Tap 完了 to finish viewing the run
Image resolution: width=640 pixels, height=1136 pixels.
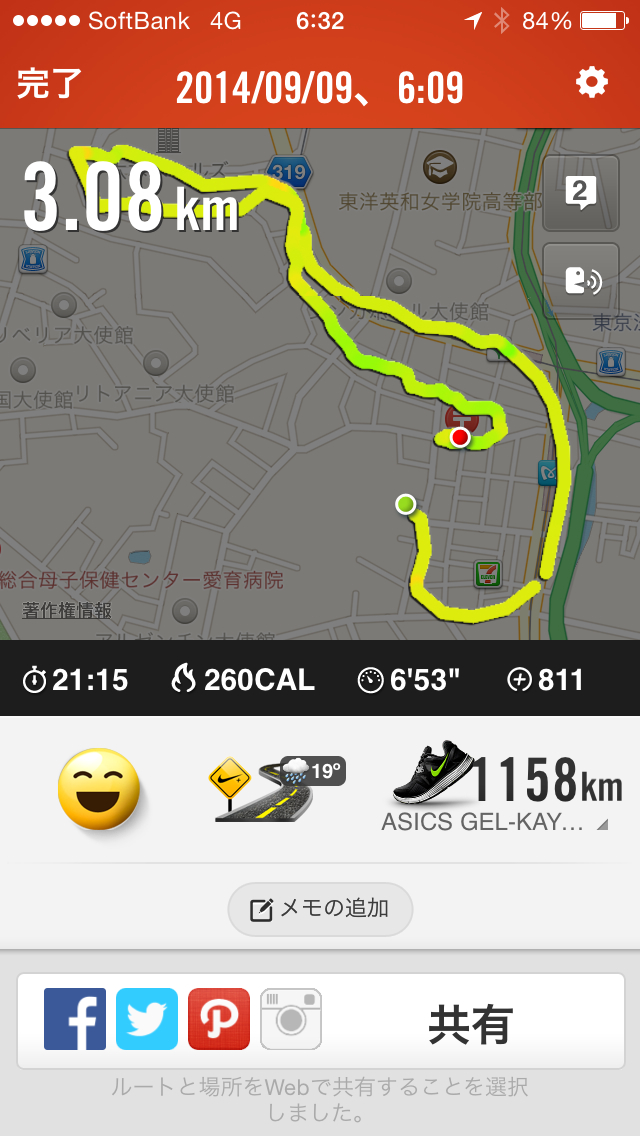[49, 85]
